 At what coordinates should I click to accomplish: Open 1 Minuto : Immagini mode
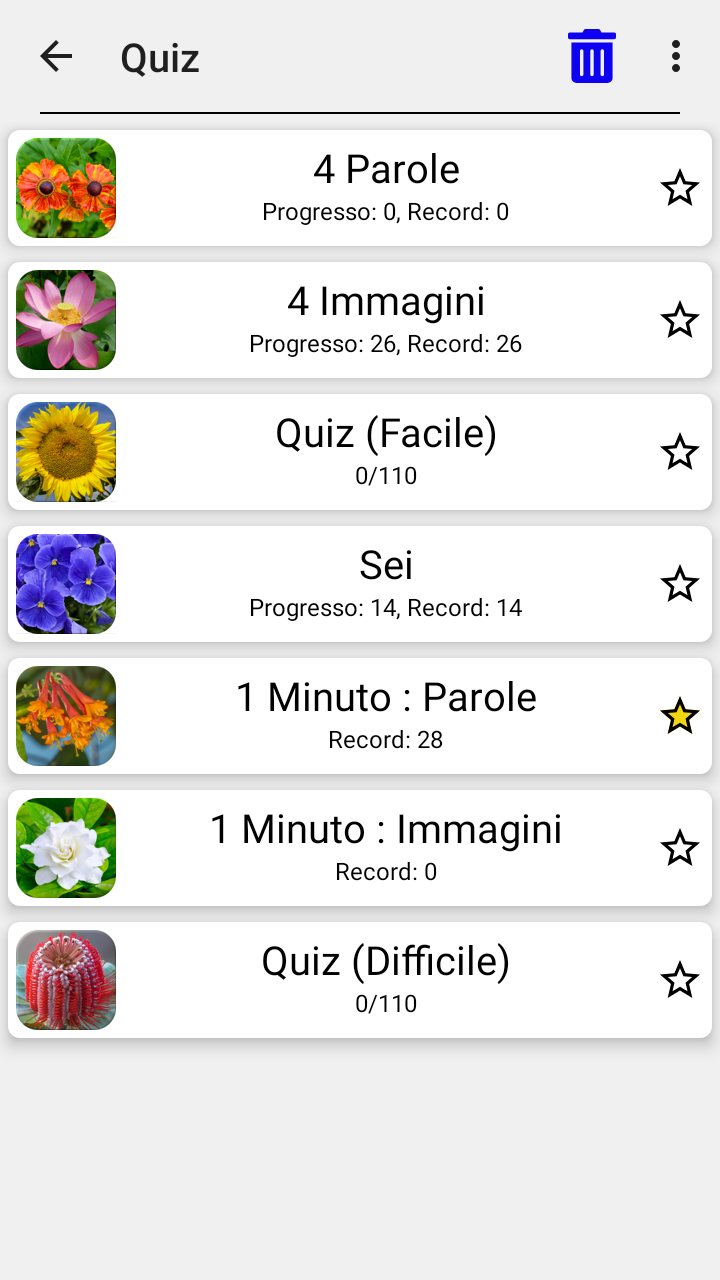pyautogui.click(x=386, y=847)
